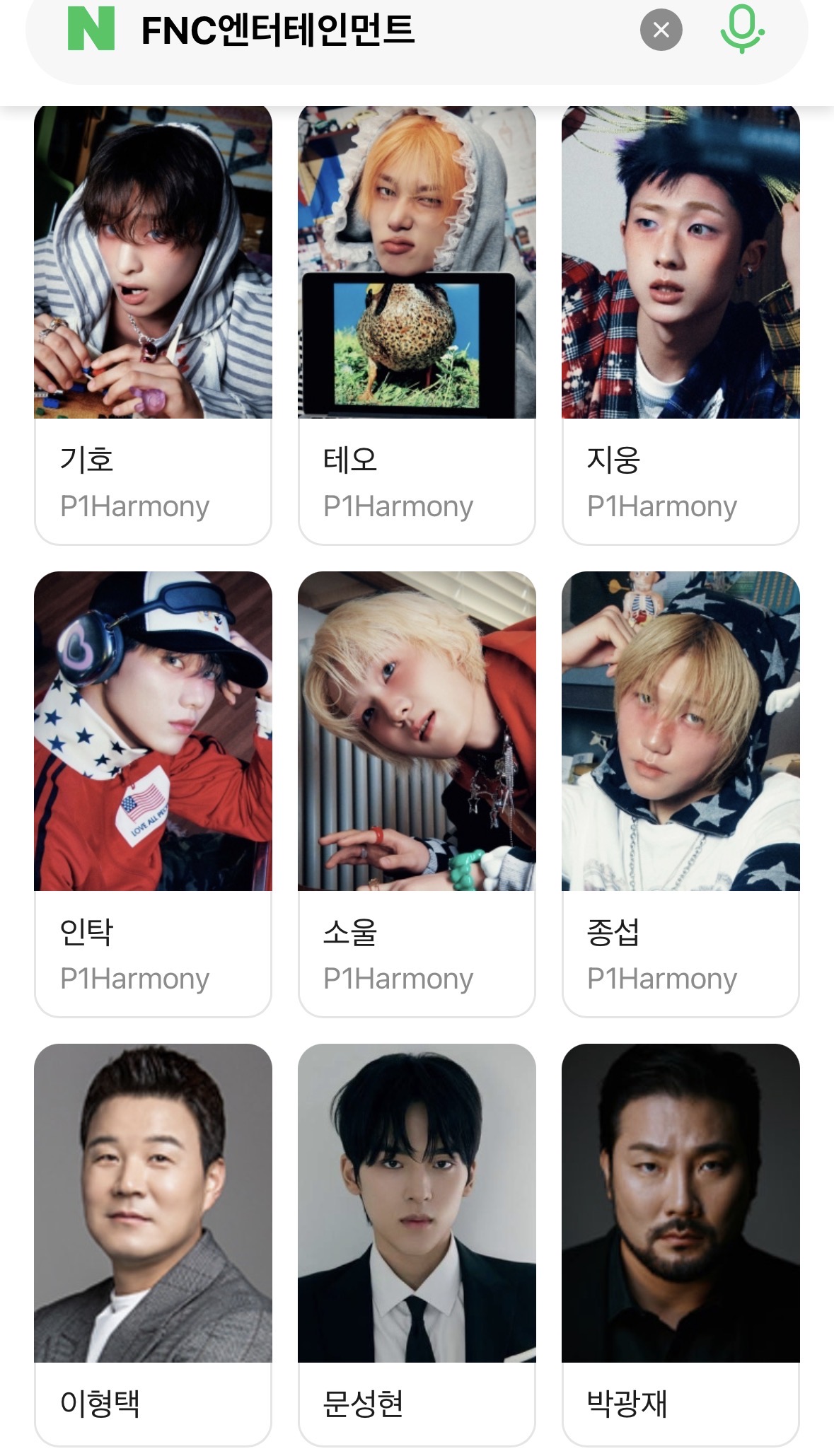This screenshot has height=1456, width=834.
Task: Open the 테오 profile card
Action: point(417,325)
